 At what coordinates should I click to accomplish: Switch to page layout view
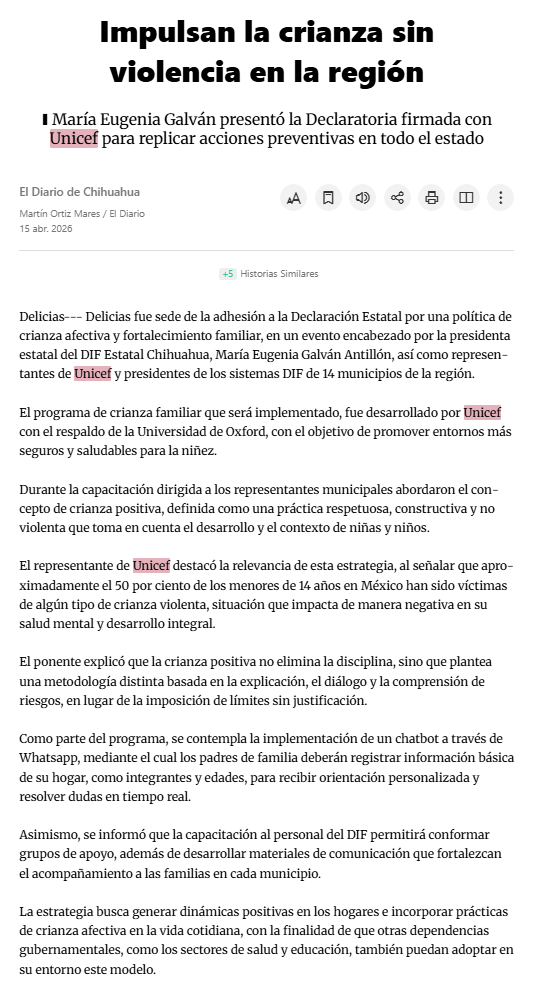466,198
